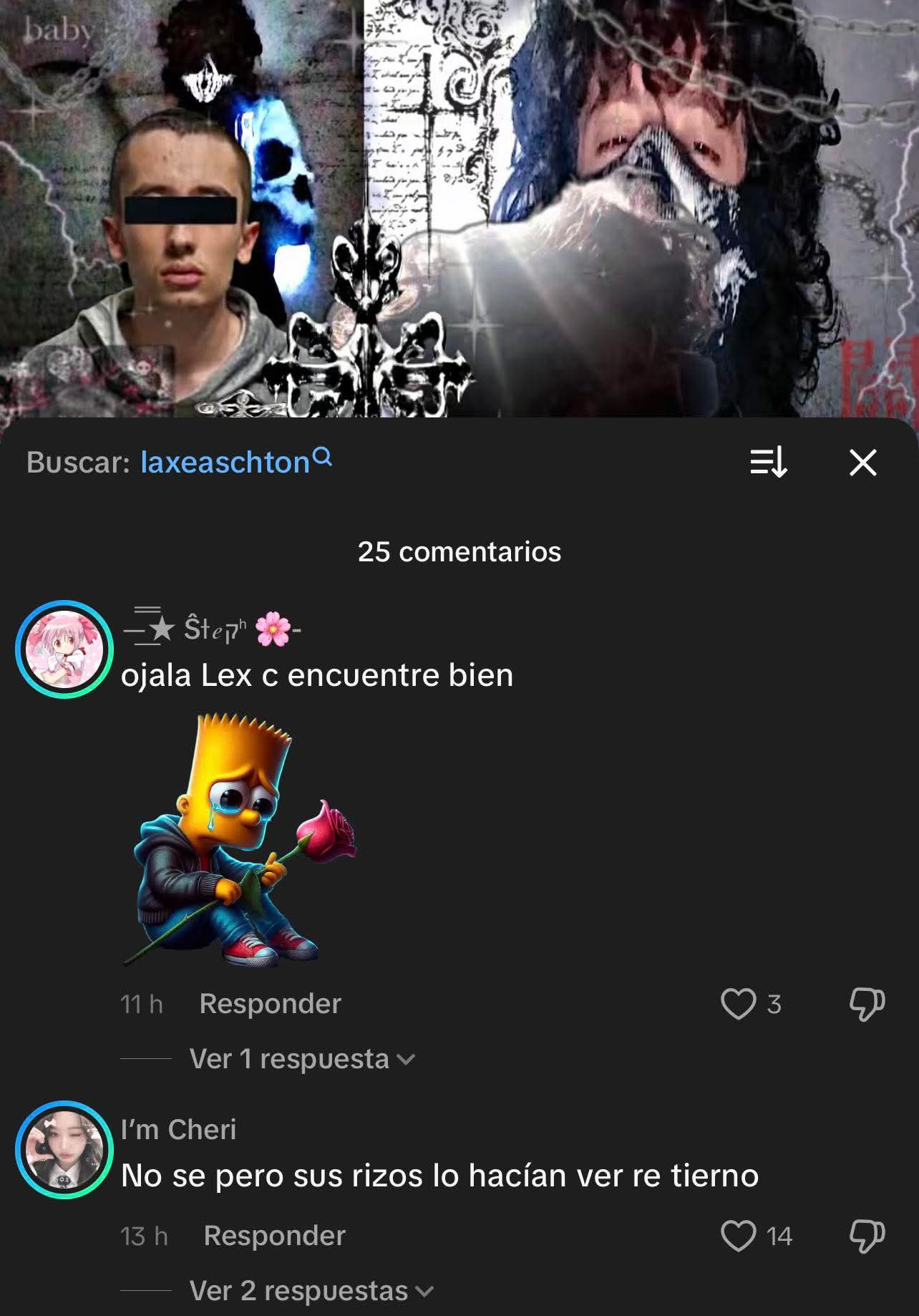The width and height of the screenshot is (919, 1316).
Task: Open I'm Cheri's profile picture
Action: coord(64,1150)
